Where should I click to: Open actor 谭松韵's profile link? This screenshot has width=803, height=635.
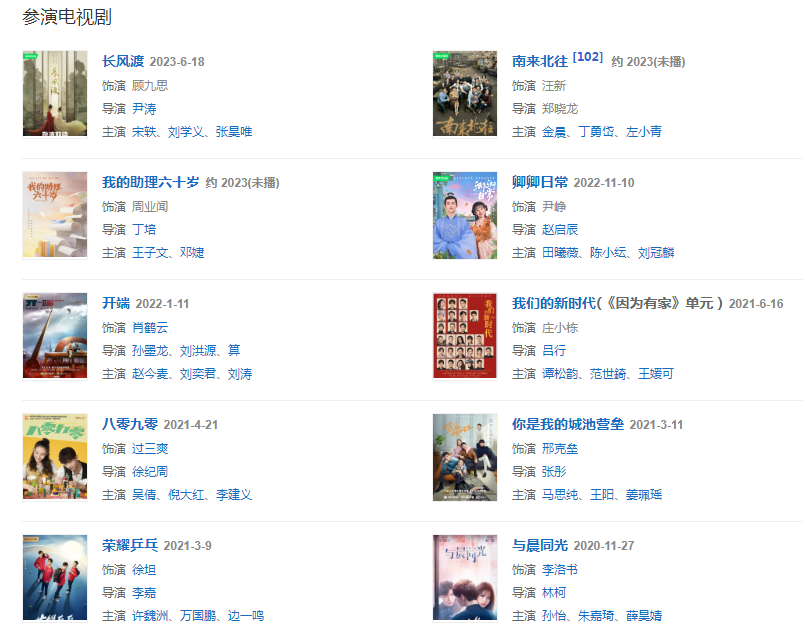560,374
